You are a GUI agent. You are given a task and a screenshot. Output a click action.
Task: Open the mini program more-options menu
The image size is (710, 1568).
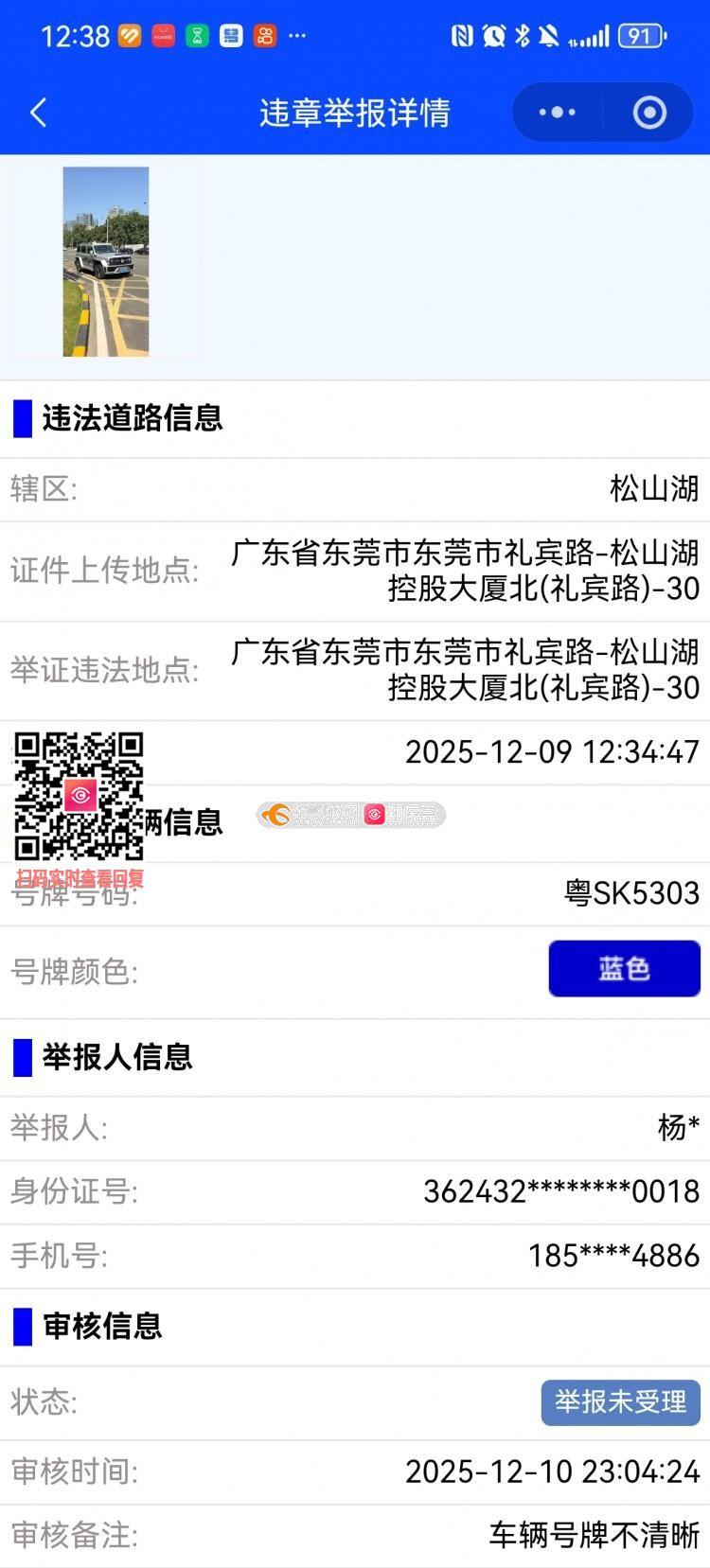(x=557, y=113)
